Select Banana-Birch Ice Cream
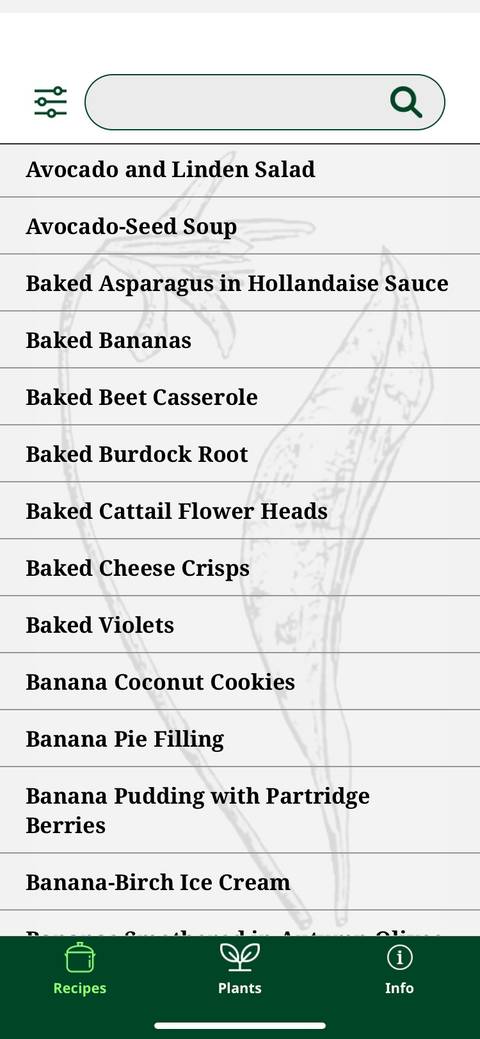This screenshot has height=1039, width=480. point(240,882)
